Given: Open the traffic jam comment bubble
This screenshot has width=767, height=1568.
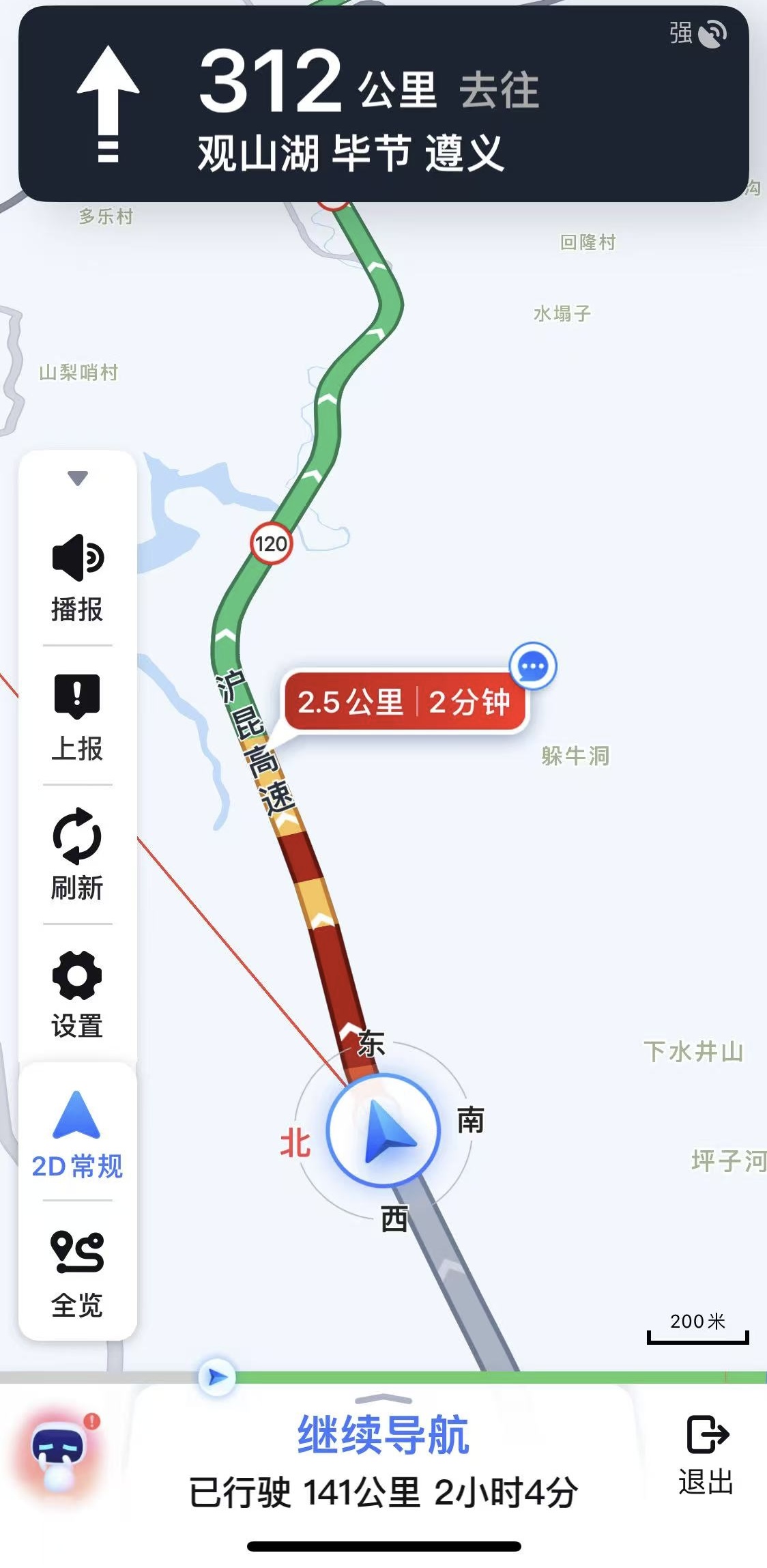Looking at the screenshot, I should 533,666.
